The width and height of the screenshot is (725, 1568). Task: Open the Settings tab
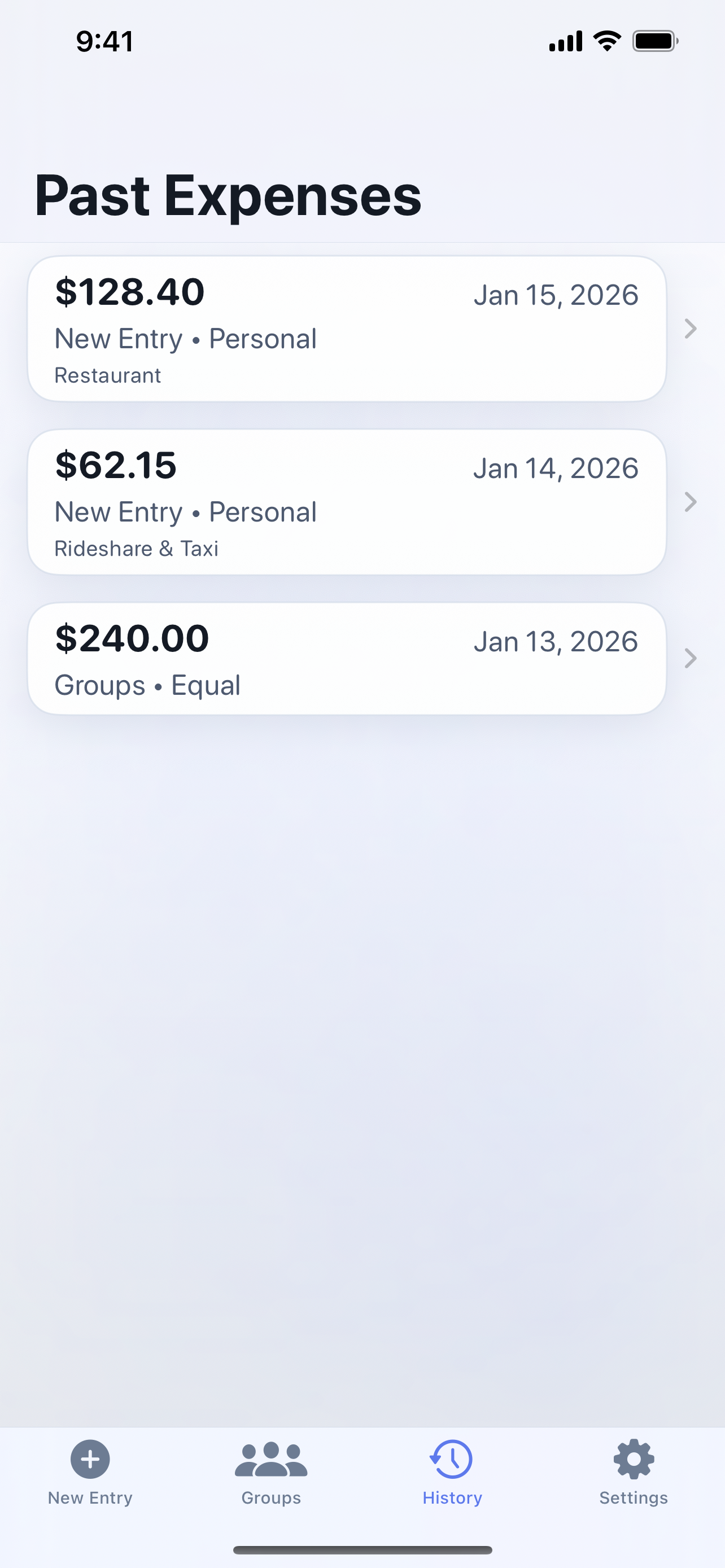633,1472
